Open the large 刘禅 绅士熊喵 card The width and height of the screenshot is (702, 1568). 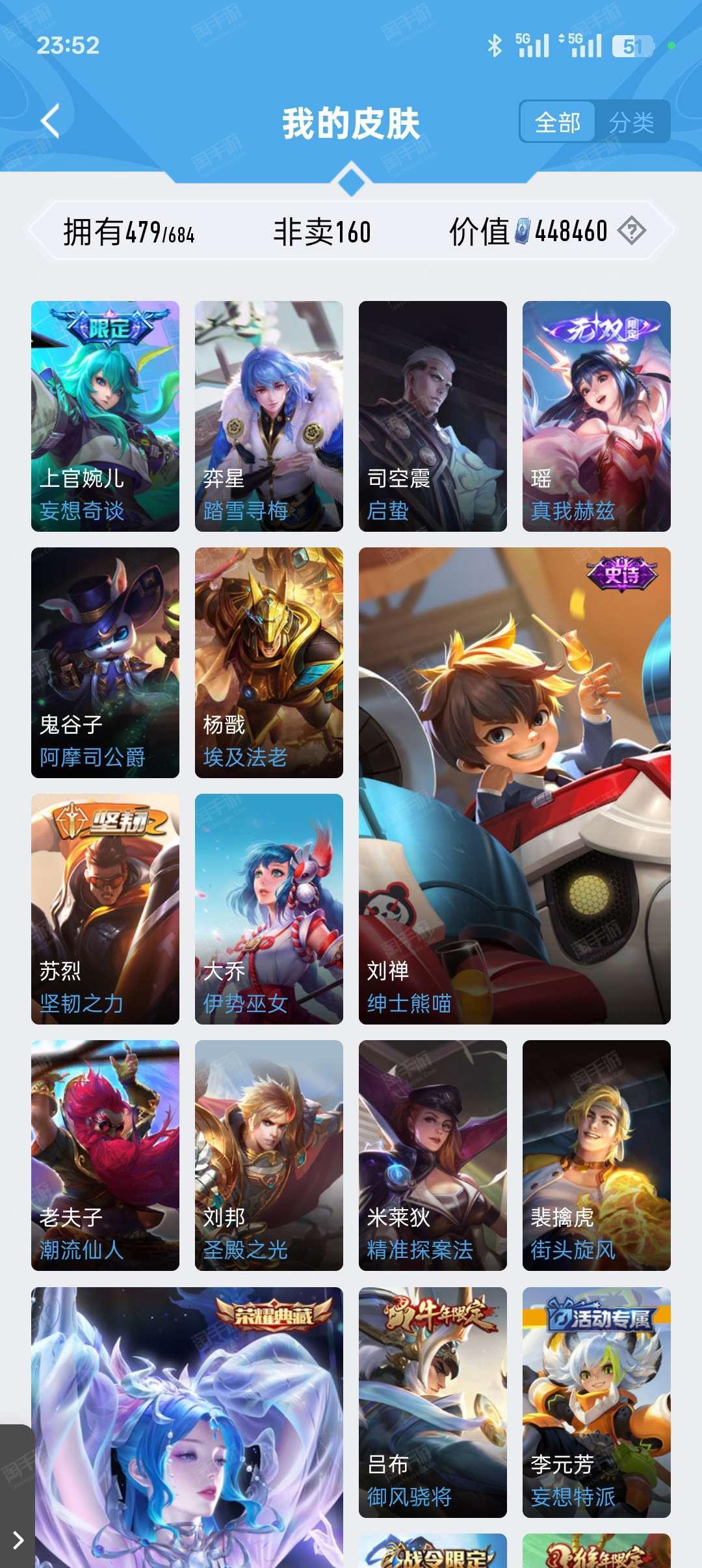pyautogui.click(x=515, y=786)
